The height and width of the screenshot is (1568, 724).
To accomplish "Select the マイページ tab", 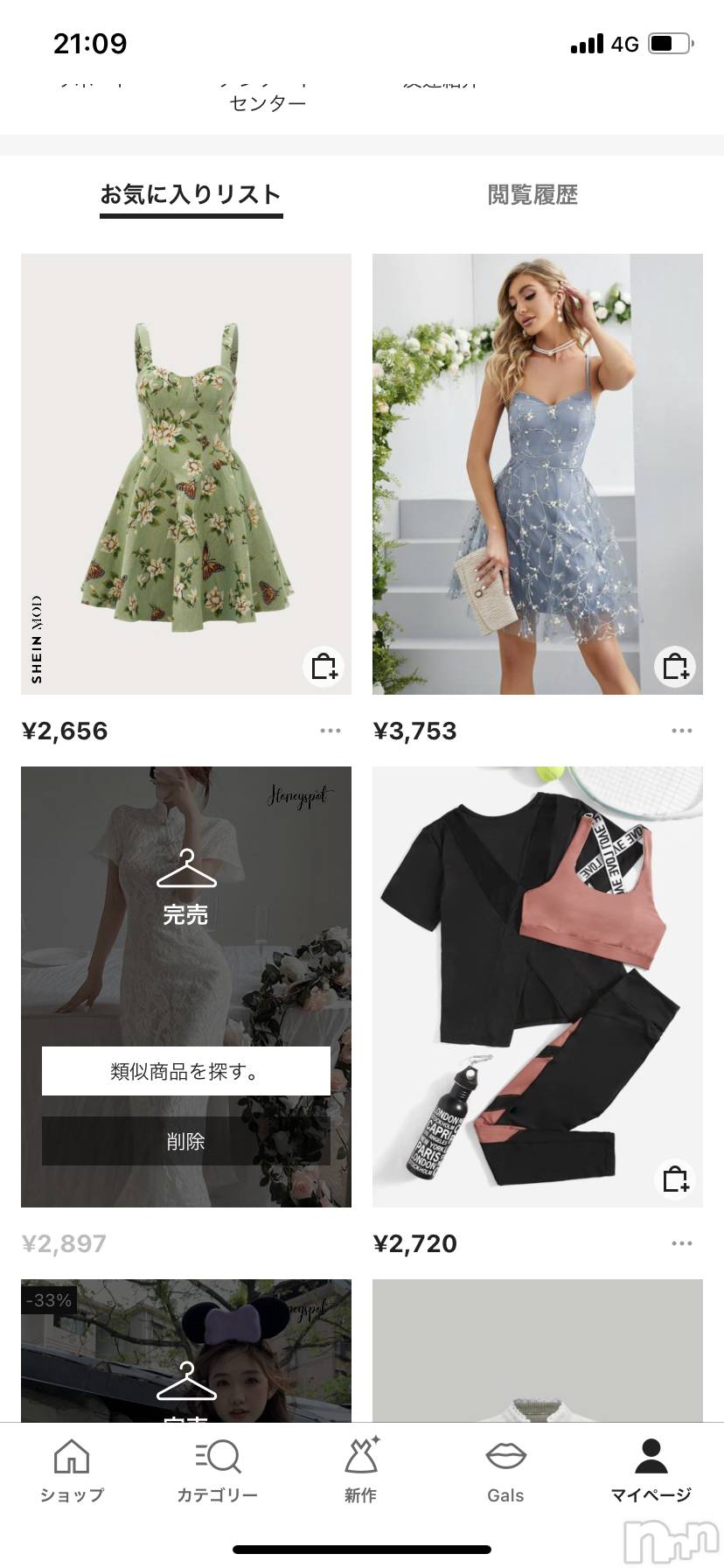I will (x=651, y=1472).
